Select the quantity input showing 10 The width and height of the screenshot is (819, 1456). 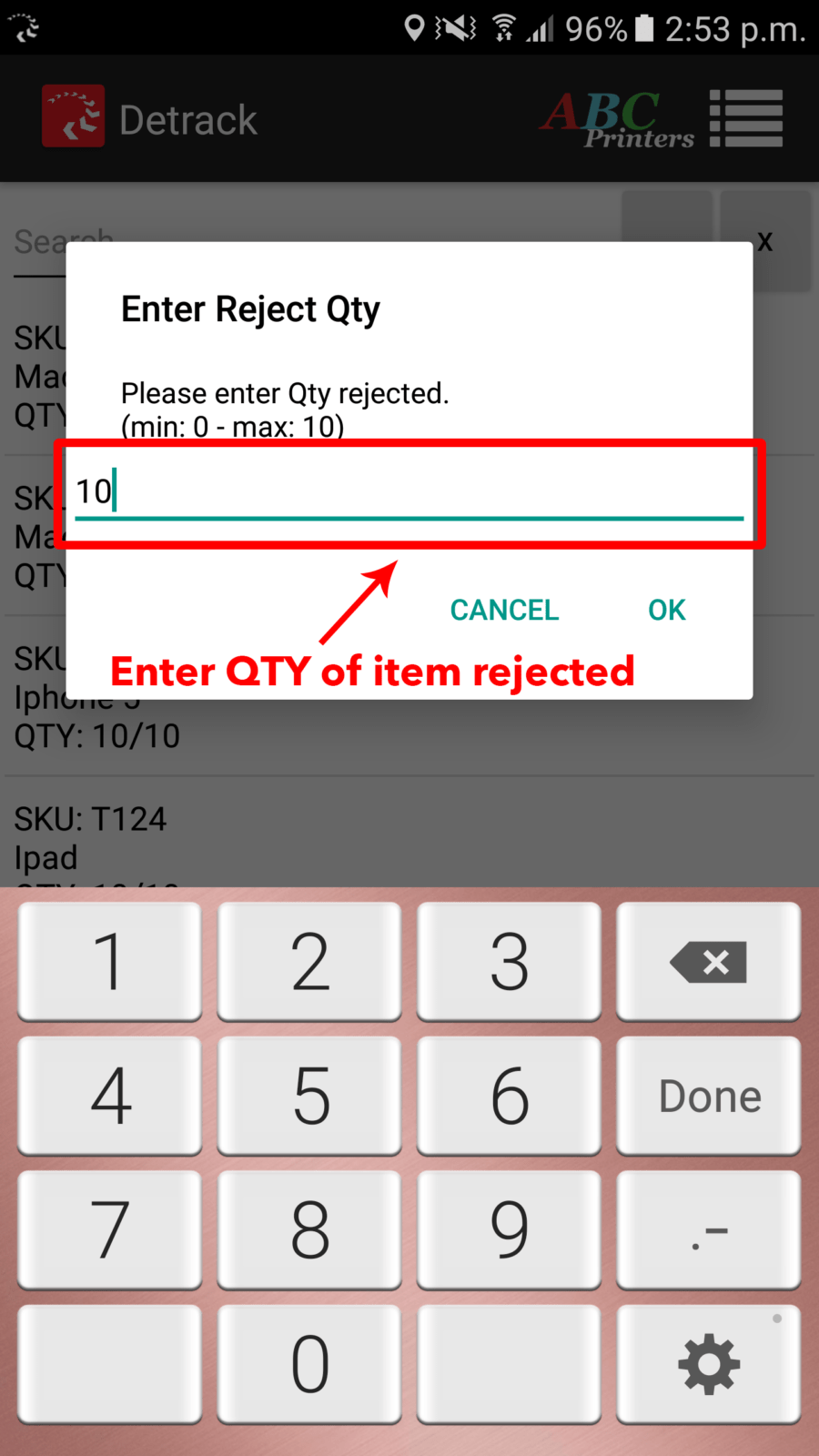(409, 491)
